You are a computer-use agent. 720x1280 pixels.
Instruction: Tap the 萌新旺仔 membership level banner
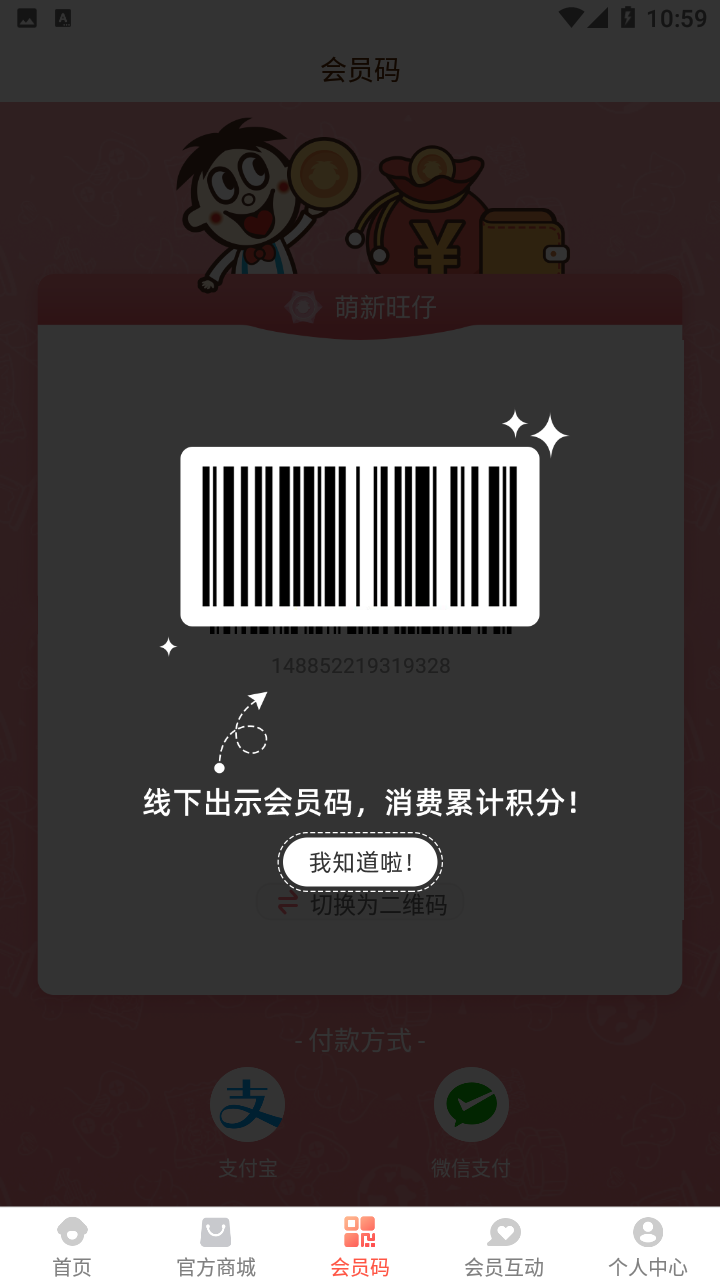(x=360, y=307)
